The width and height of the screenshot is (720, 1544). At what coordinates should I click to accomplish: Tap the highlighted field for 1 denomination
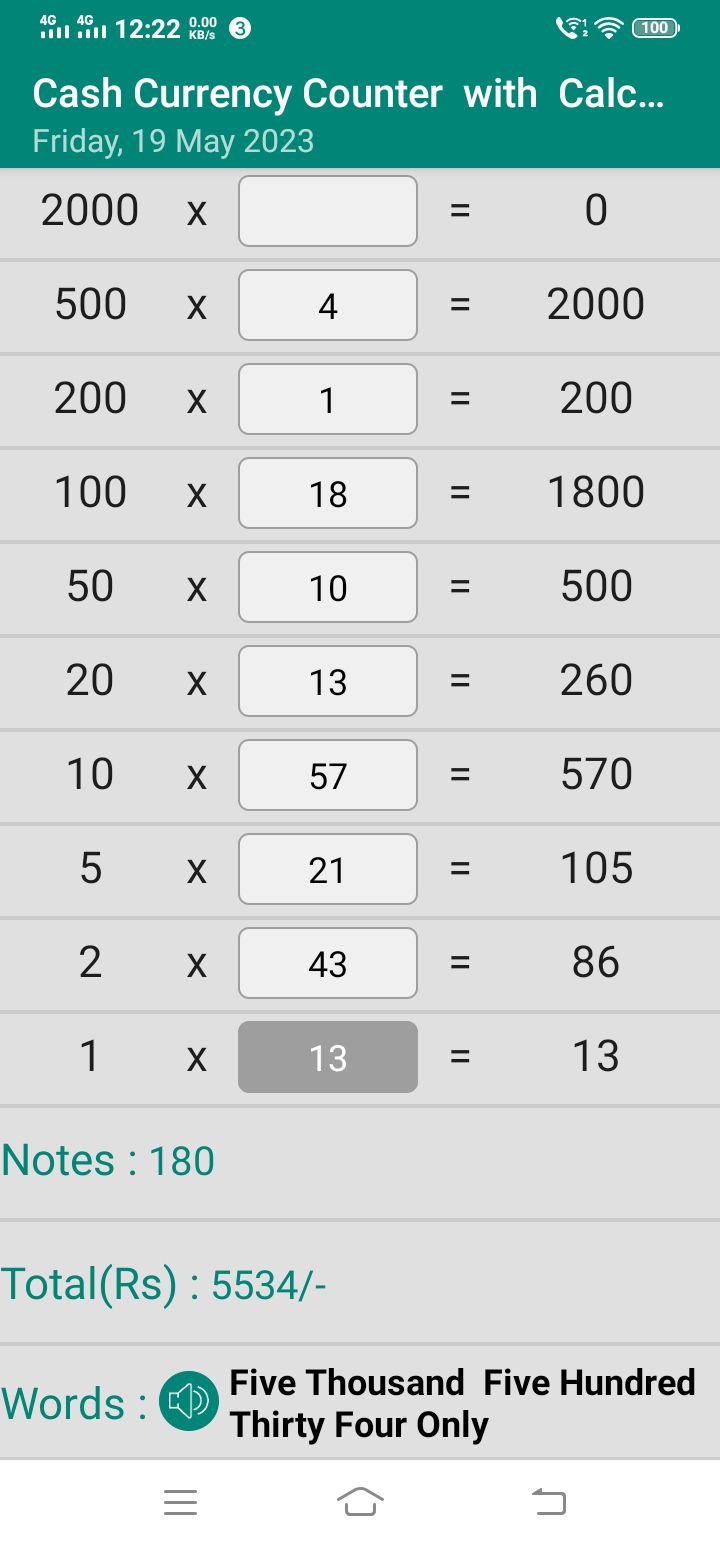coord(327,1057)
